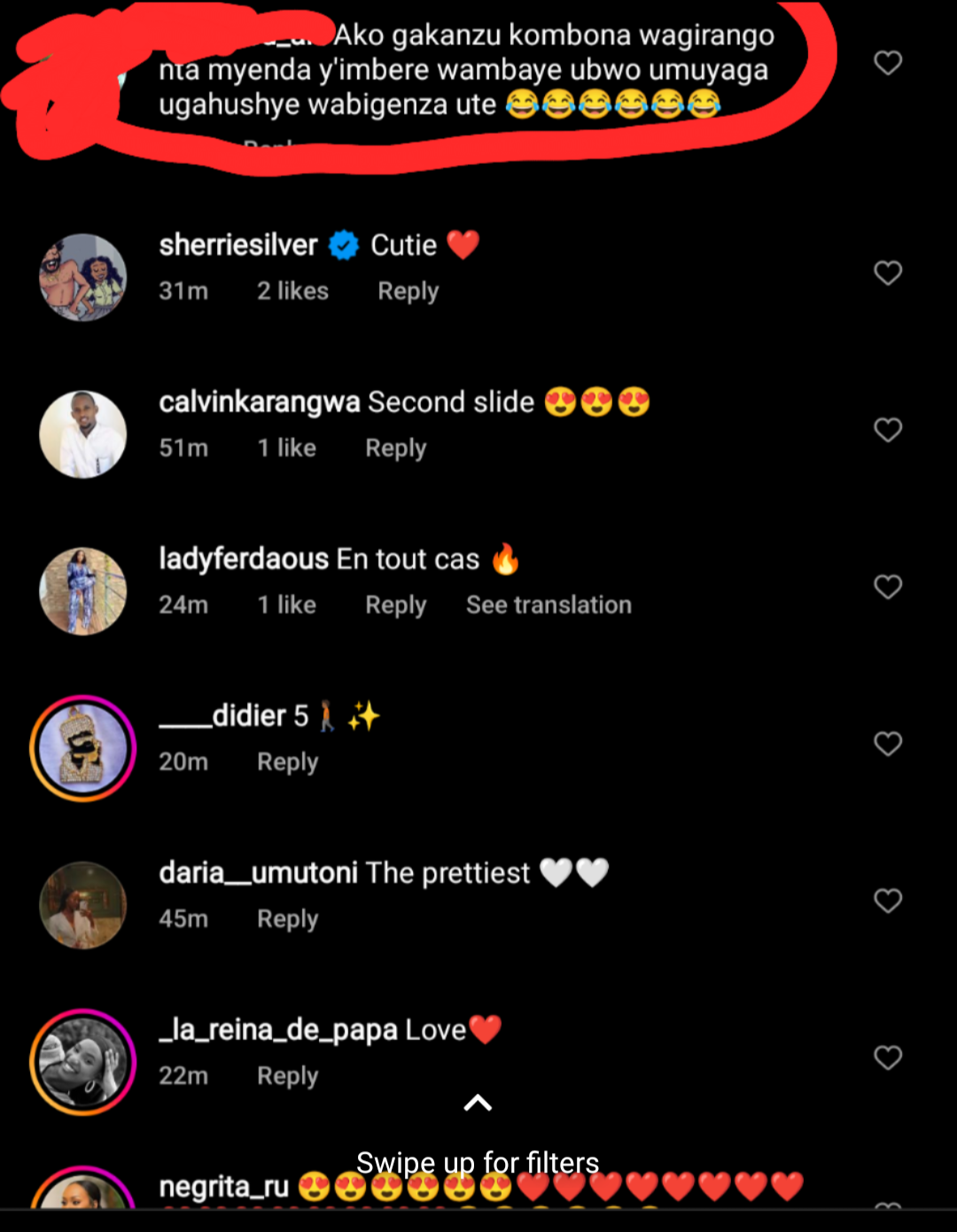Screen dimensions: 957x1232
Task: Open _la_reina_de_papa's story avatar
Action: (x=83, y=1062)
